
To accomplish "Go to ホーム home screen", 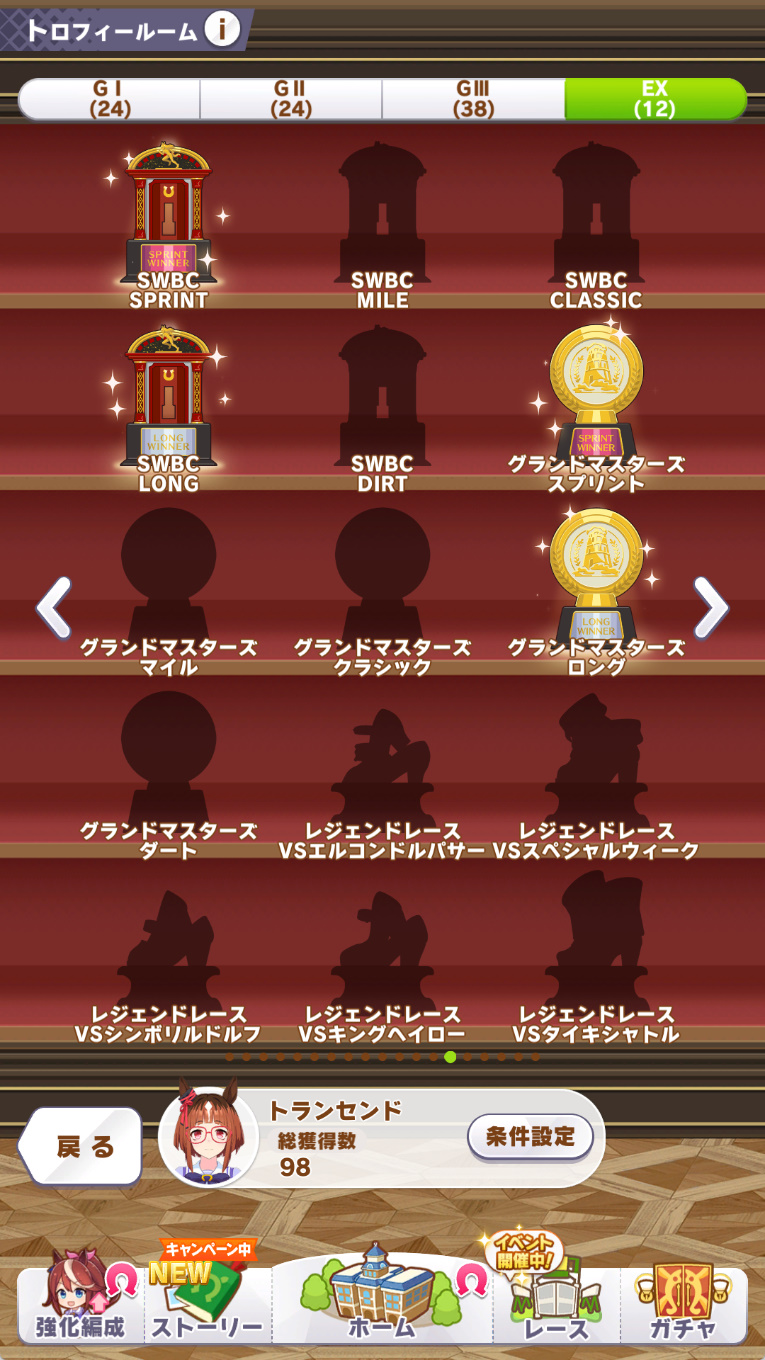I will coord(382,1297).
